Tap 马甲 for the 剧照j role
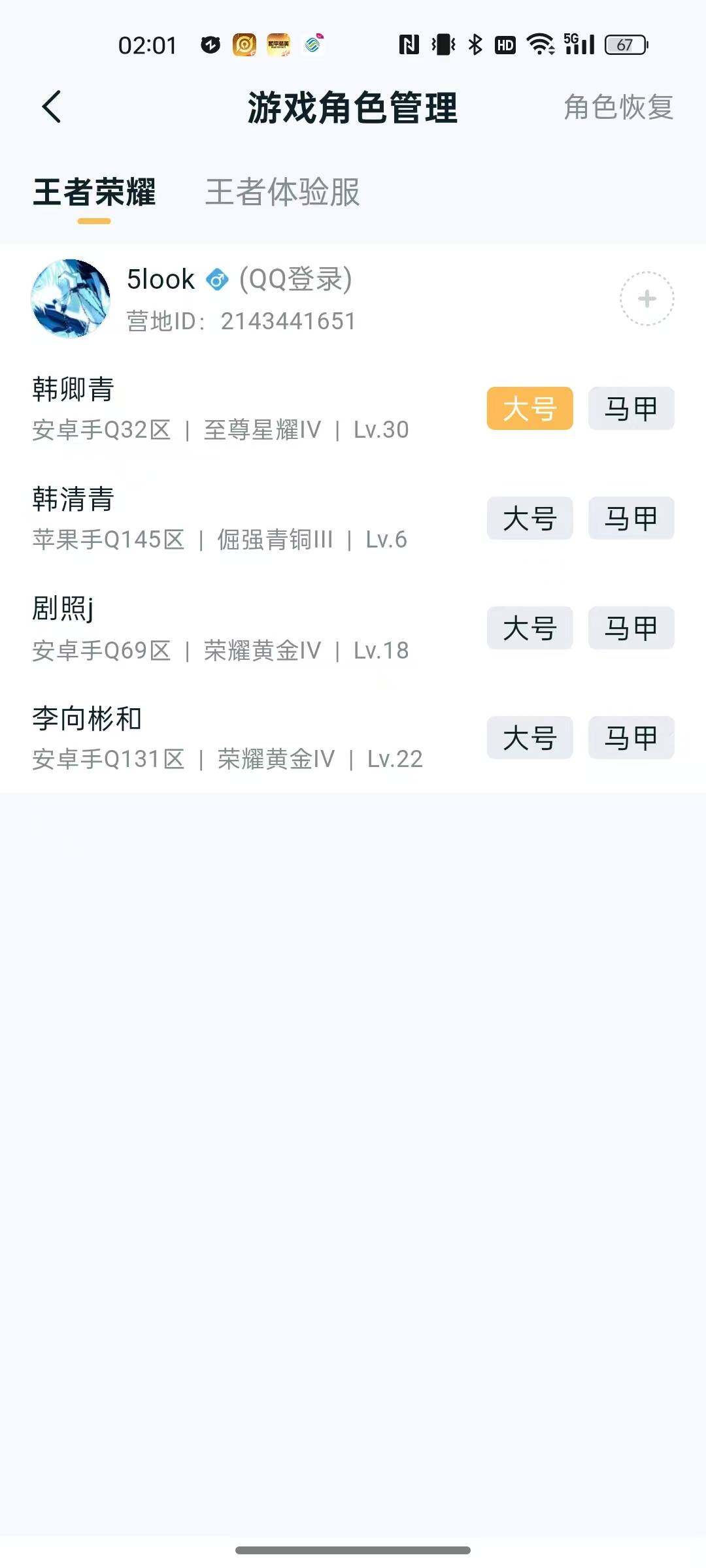 (x=630, y=628)
